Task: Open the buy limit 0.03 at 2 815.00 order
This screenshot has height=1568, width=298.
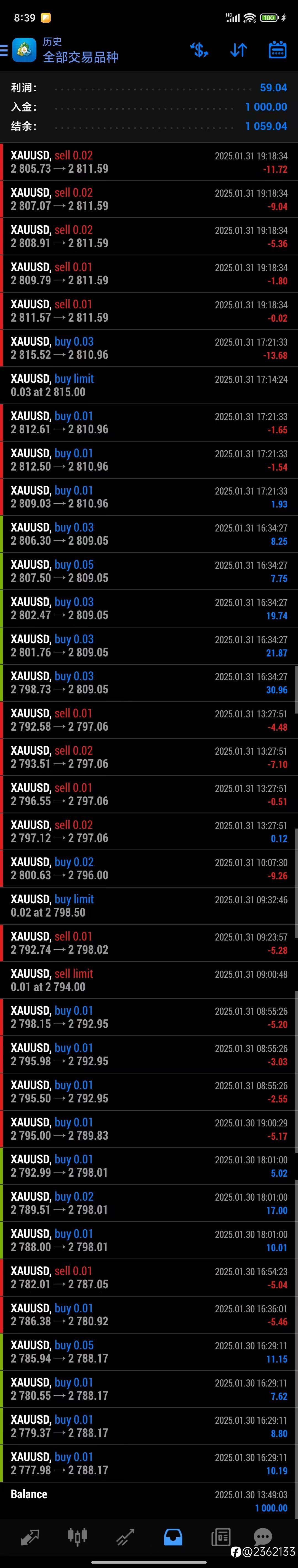Action: 149,385
